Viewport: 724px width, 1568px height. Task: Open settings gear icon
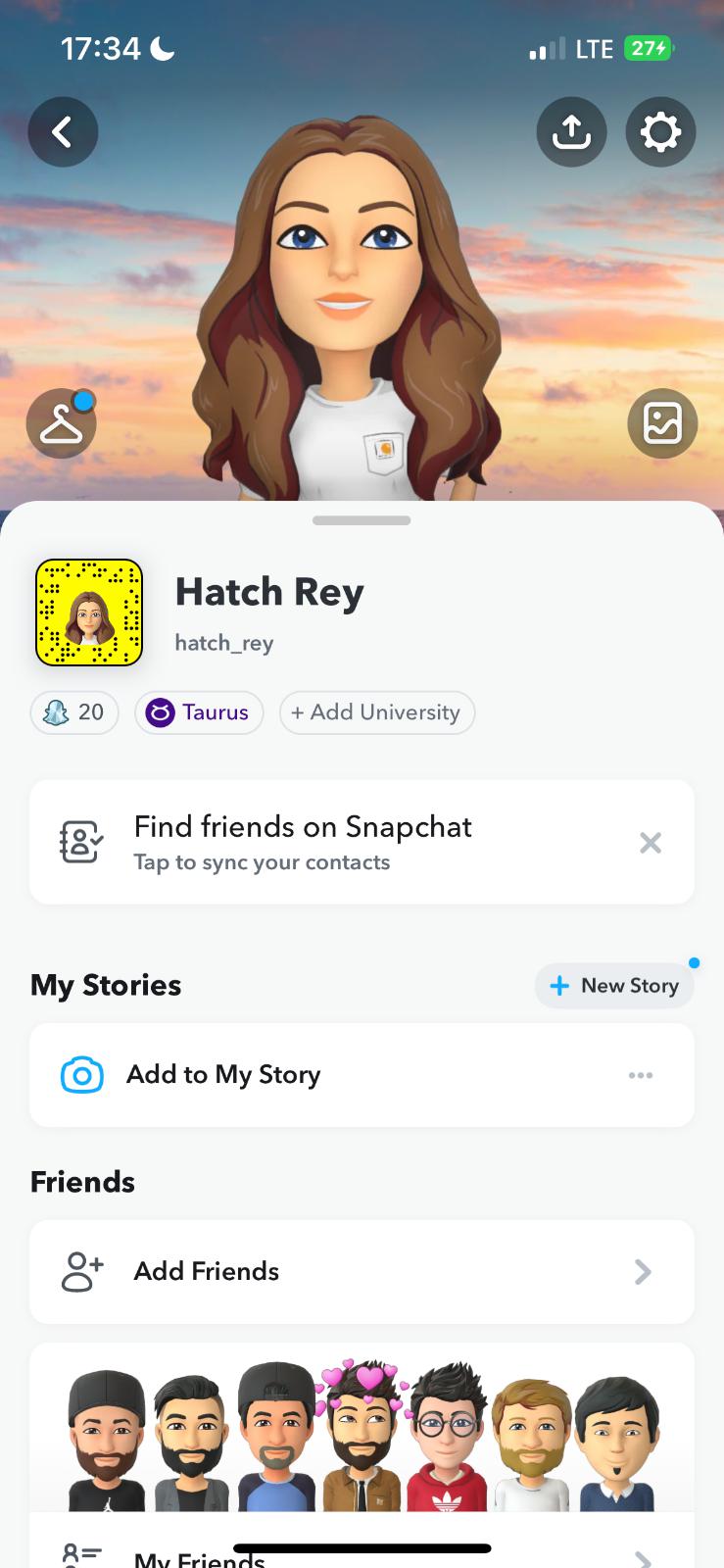[x=660, y=131]
